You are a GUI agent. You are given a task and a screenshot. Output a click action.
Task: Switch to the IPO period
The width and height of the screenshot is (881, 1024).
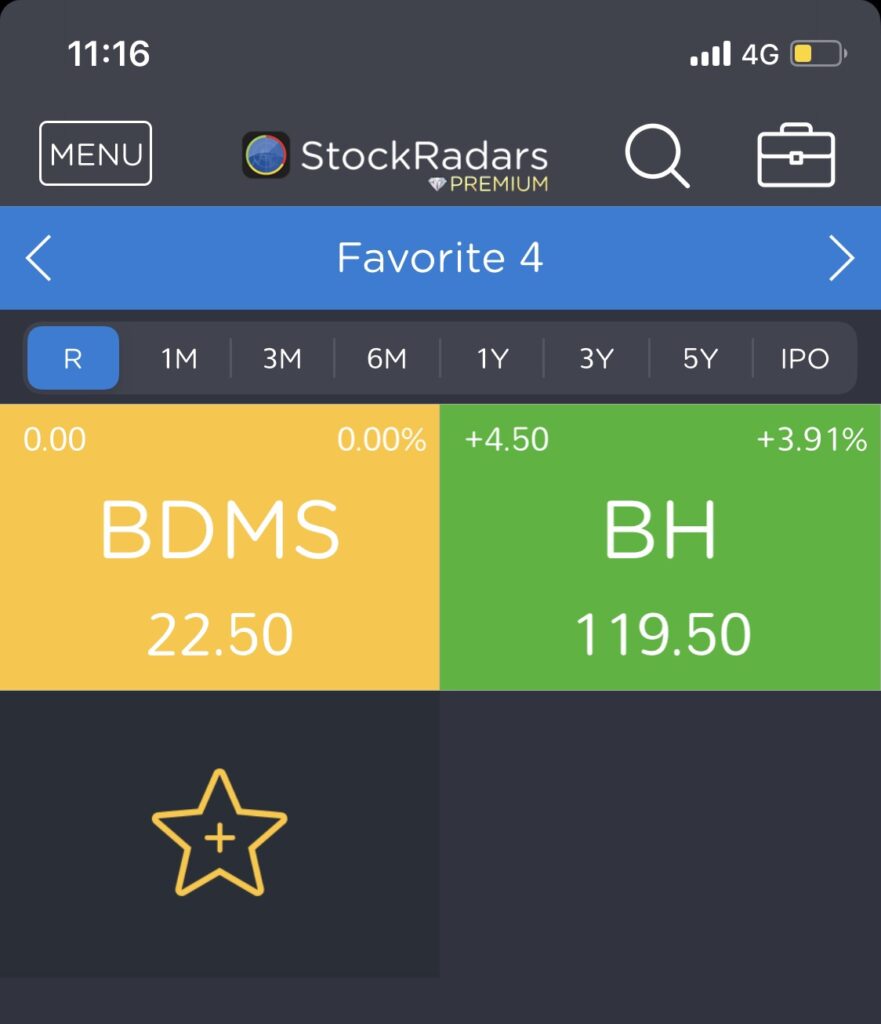805,359
